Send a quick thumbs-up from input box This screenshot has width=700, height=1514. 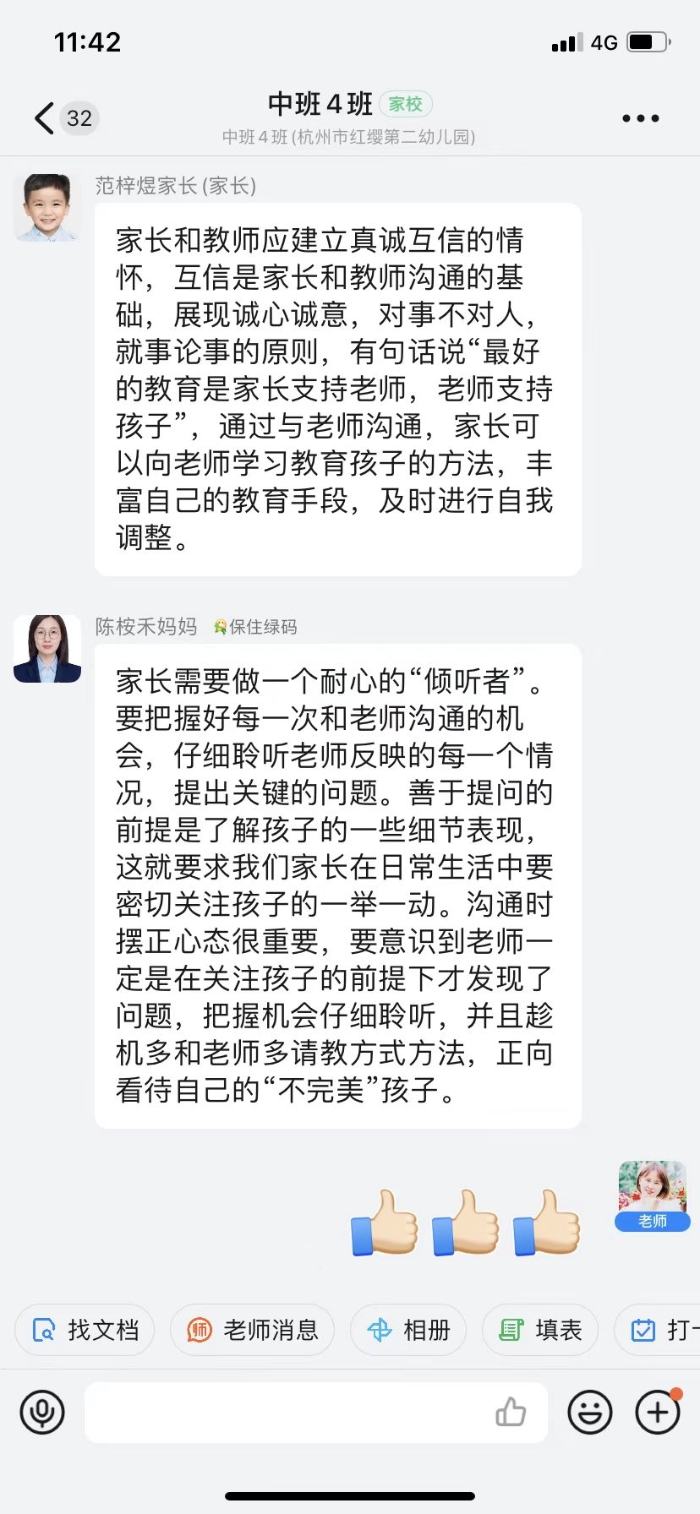(x=511, y=1412)
